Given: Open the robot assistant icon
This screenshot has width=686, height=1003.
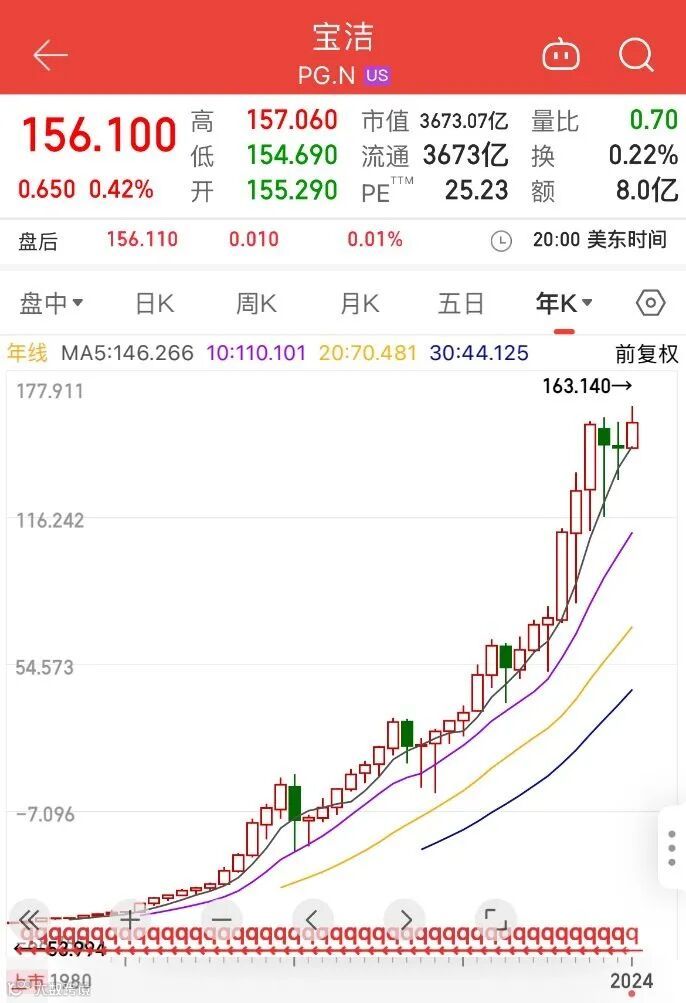Looking at the screenshot, I should click(x=561, y=55).
